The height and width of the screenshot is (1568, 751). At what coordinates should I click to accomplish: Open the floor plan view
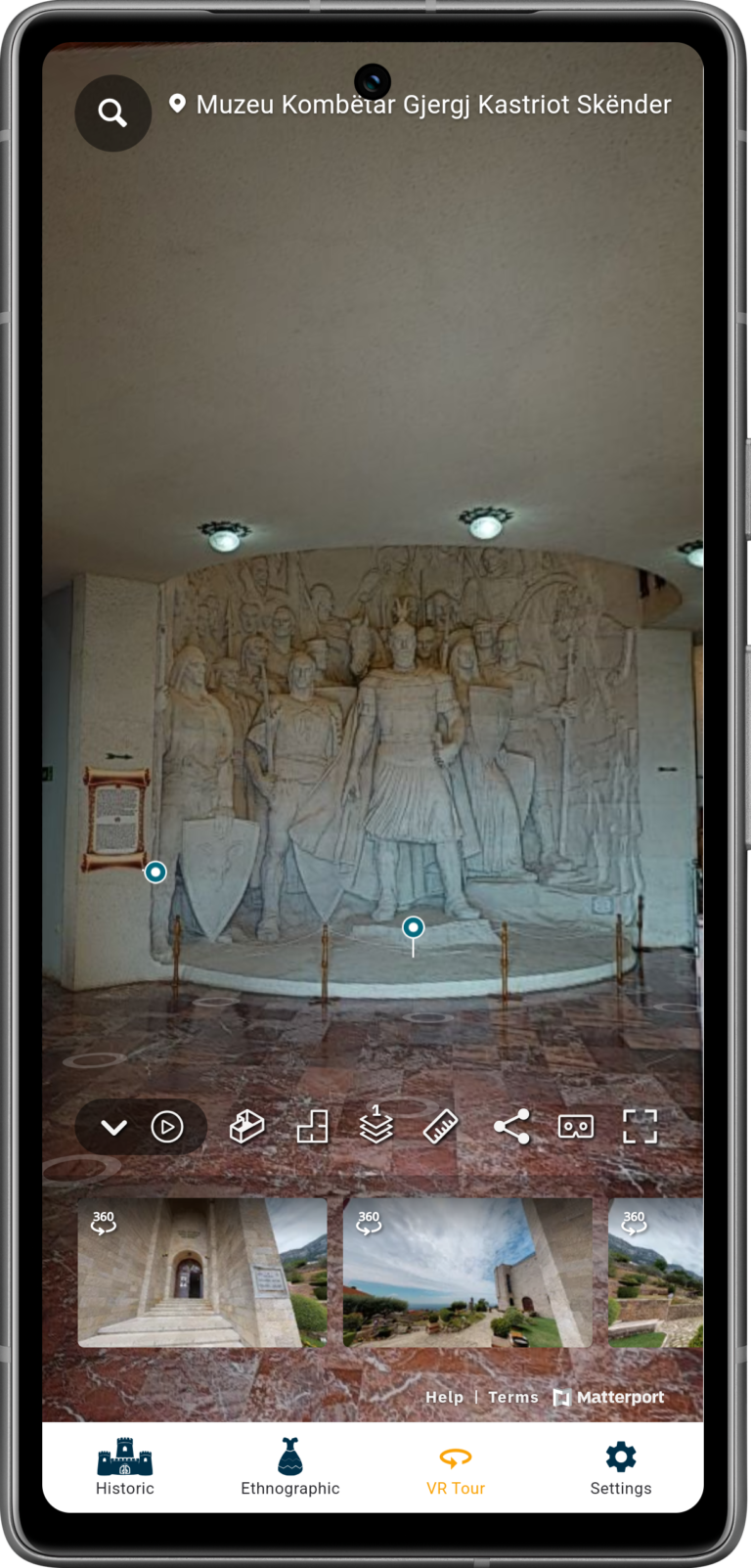[x=312, y=1127]
